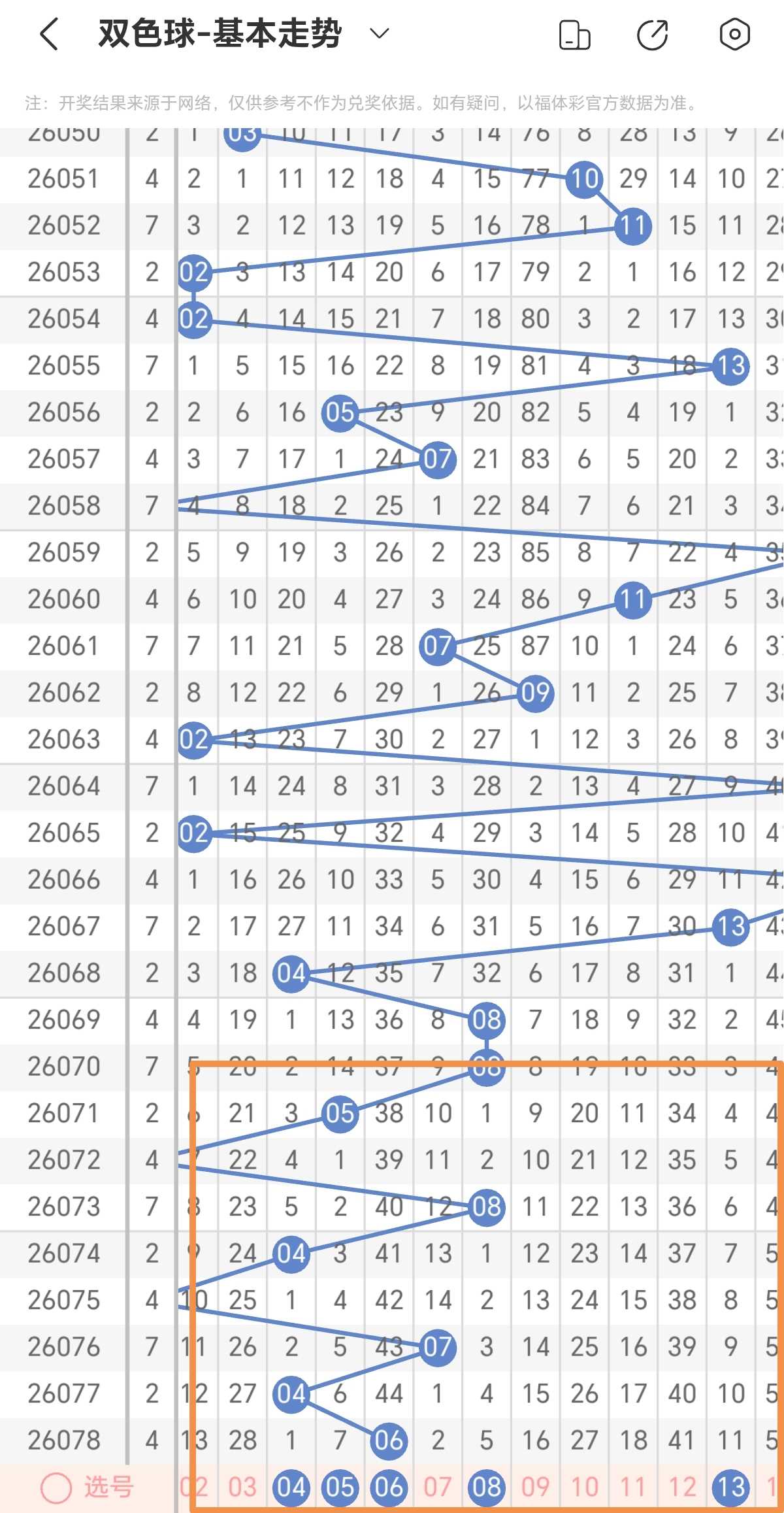Viewport: 784px width, 1513px height.
Task: Deselect number 04 in the 选号 row
Action: coord(291,1487)
